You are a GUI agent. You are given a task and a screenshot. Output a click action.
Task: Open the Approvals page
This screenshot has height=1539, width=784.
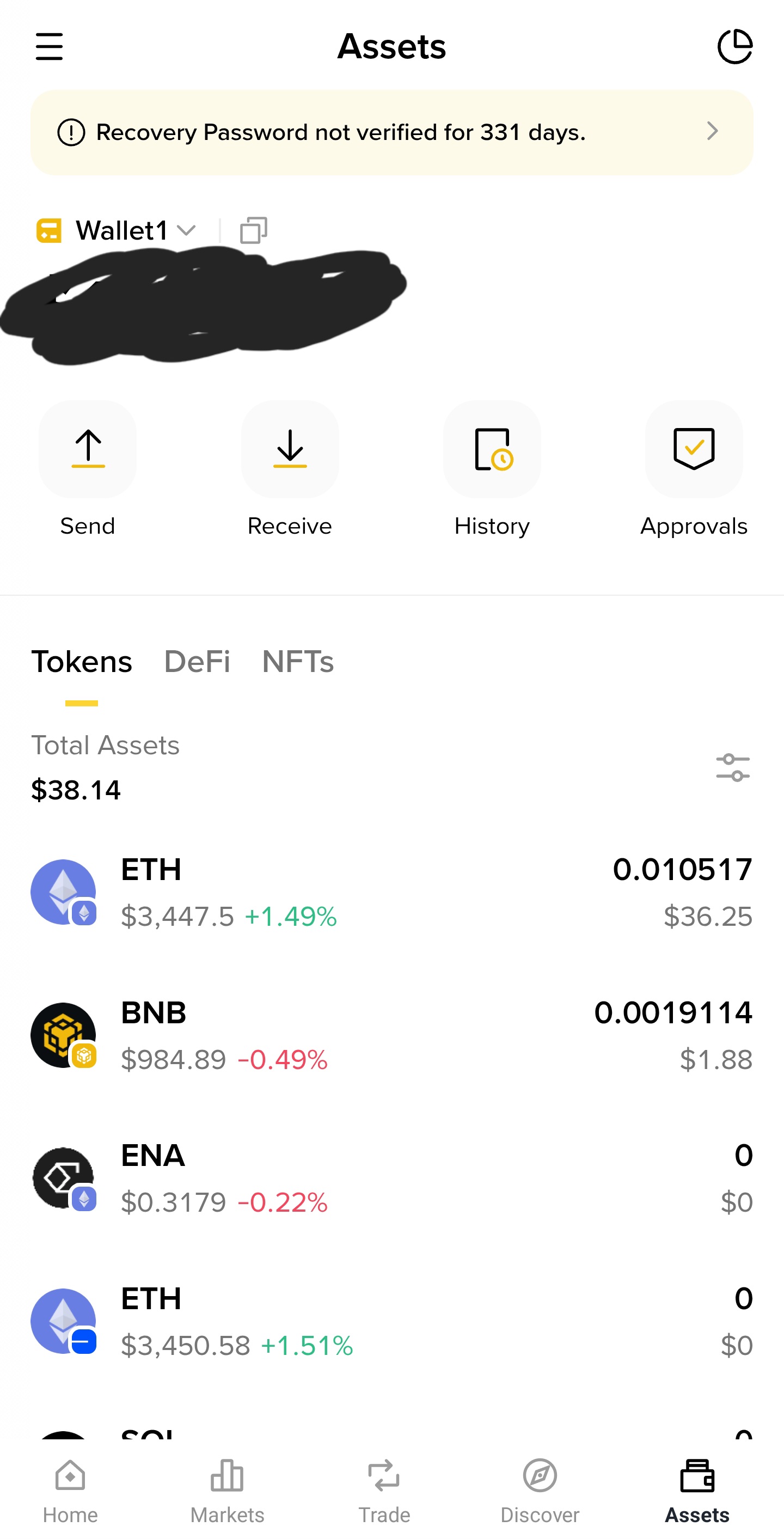pos(693,449)
